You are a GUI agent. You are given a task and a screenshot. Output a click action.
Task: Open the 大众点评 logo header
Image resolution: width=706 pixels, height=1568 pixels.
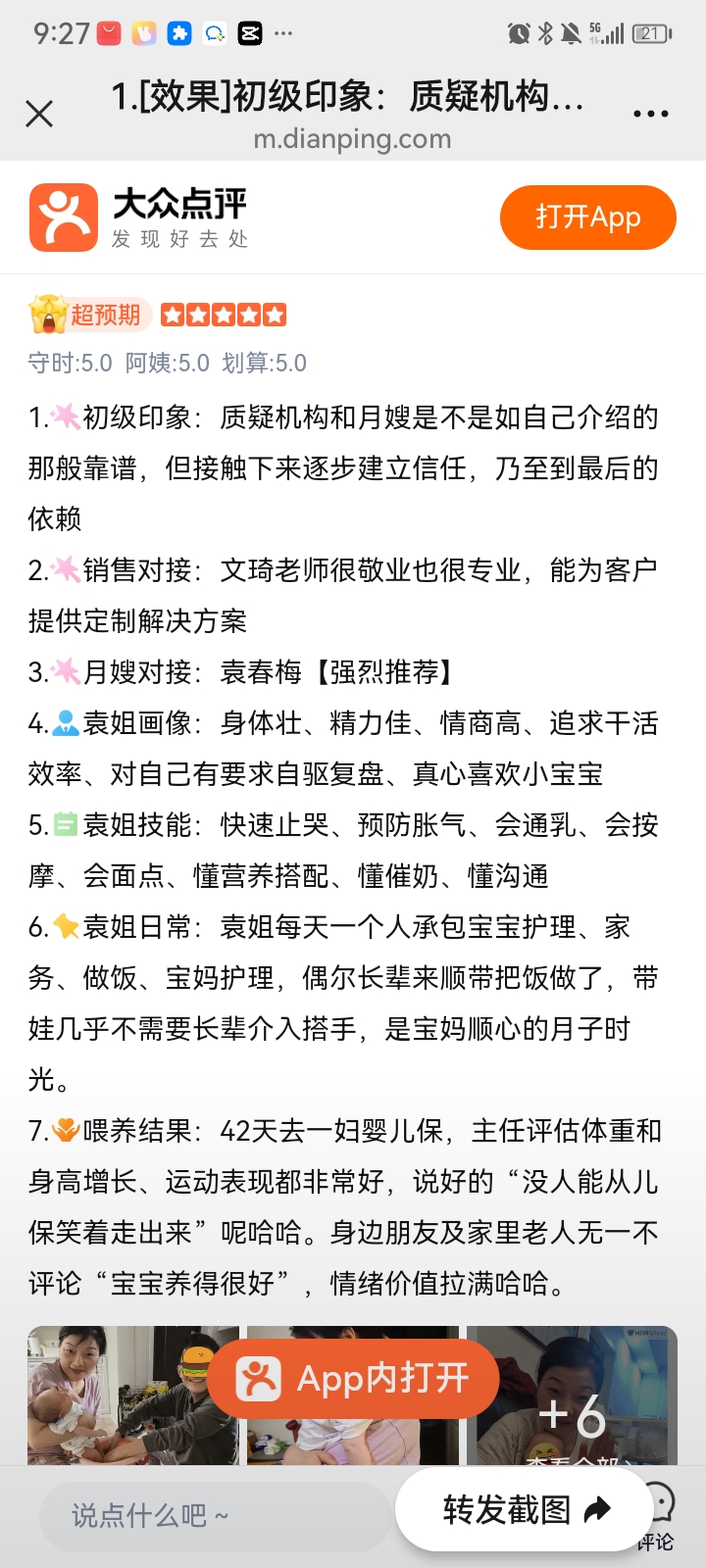tap(138, 218)
